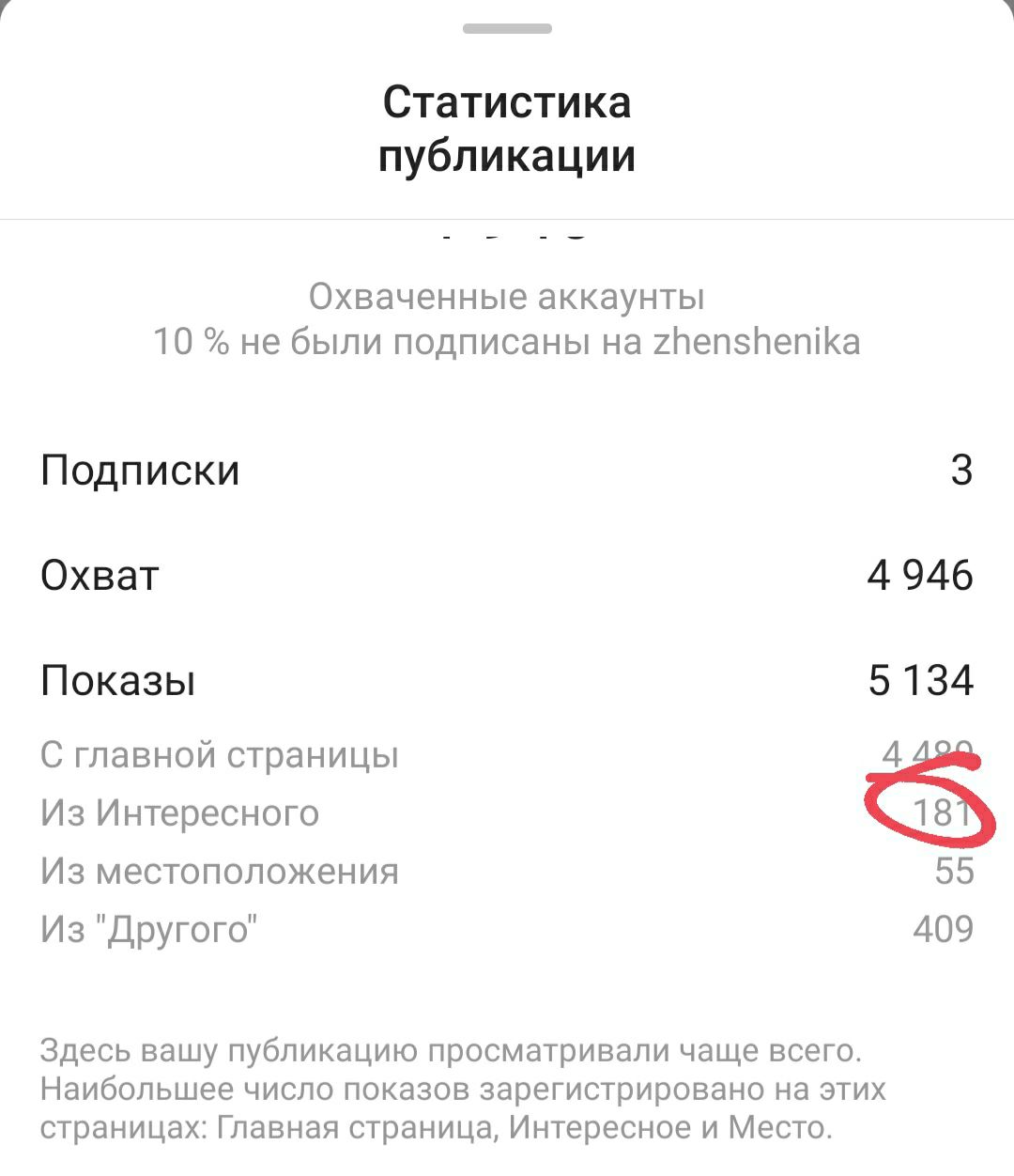Tap the sheet handle above Статистика публикации

click(507, 29)
